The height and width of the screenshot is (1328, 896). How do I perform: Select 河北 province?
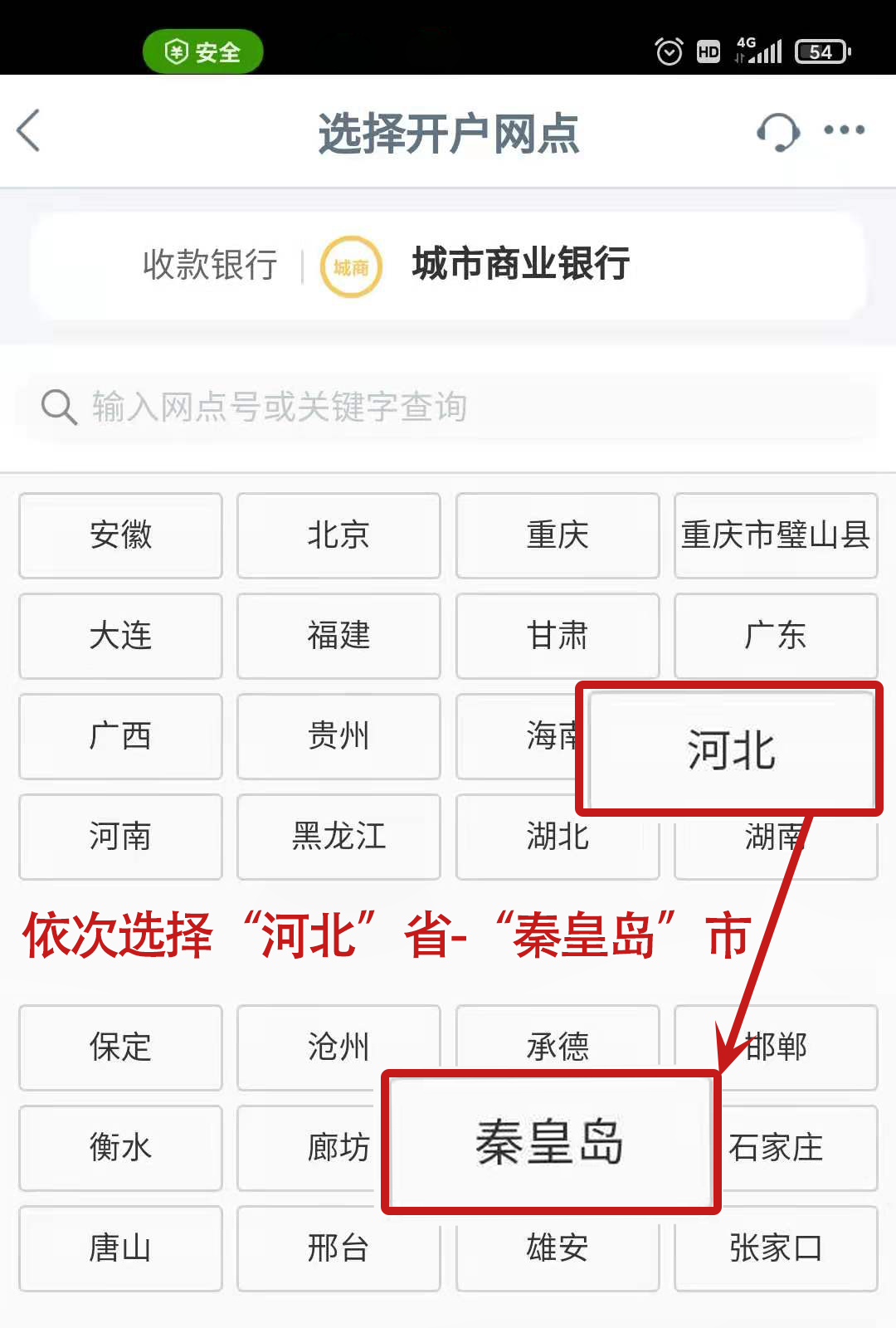click(730, 749)
